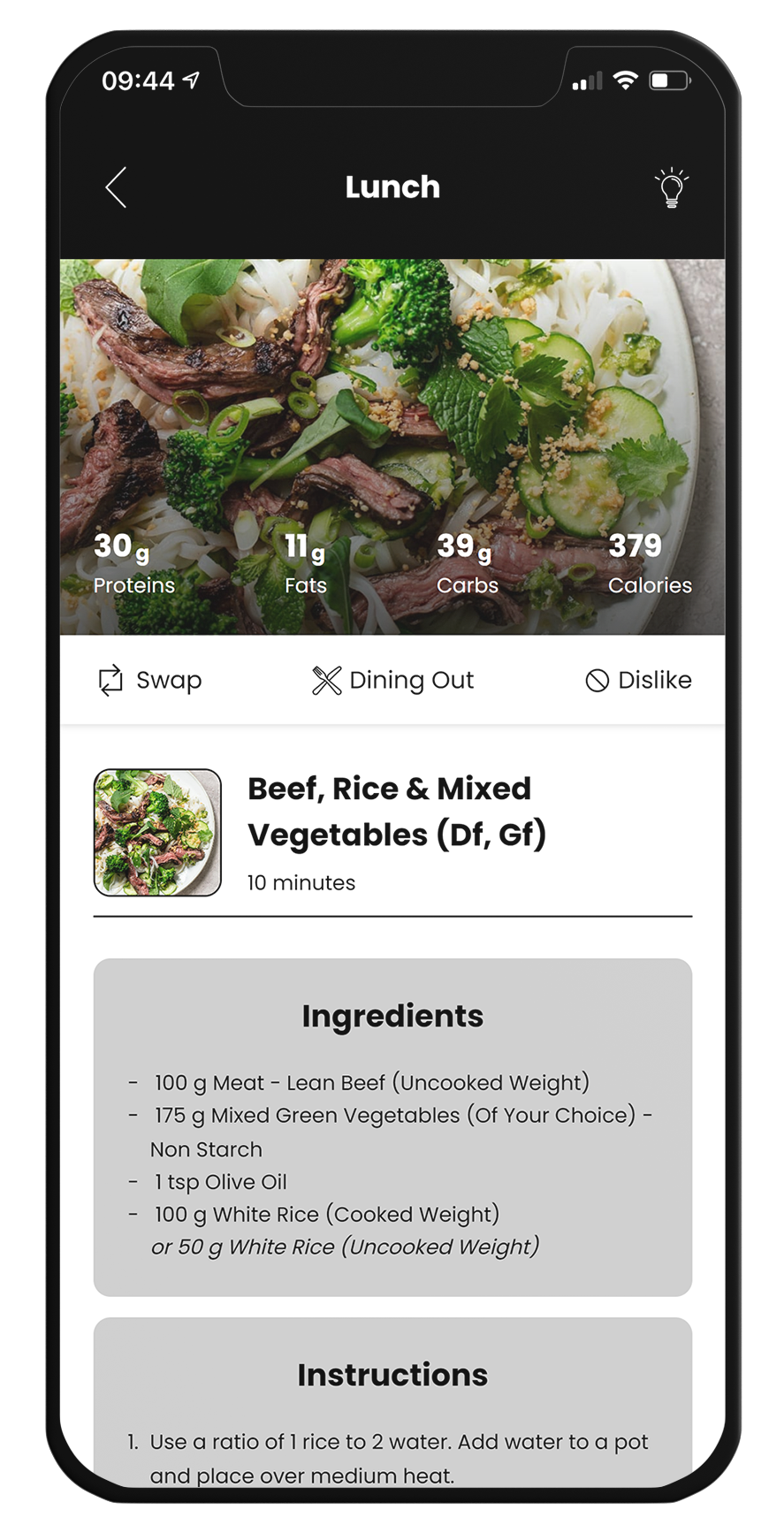Go back from the Lunch screen
The image size is (784, 1533).
pyautogui.click(x=117, y=187)
